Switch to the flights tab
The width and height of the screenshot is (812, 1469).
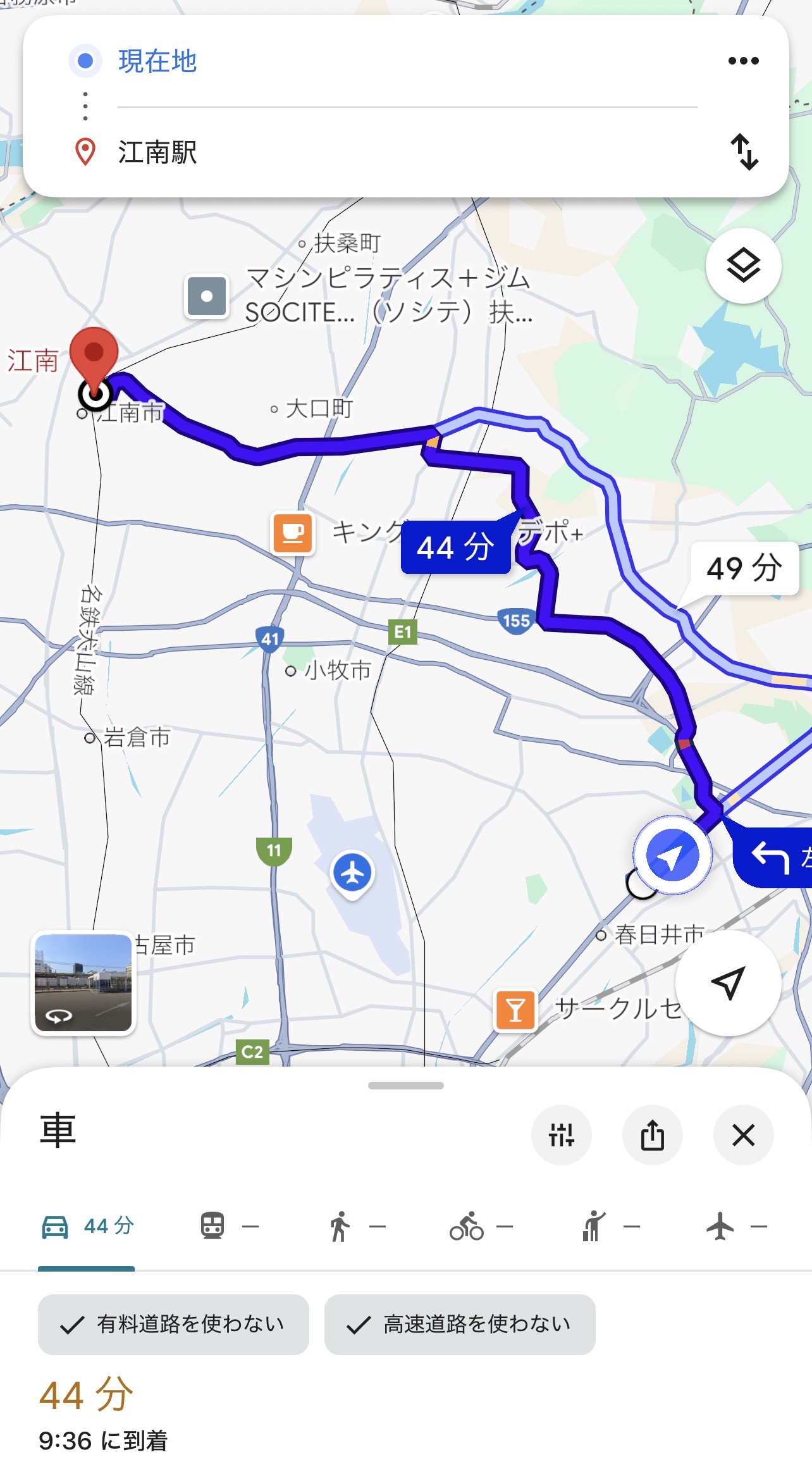(735, 1227)
